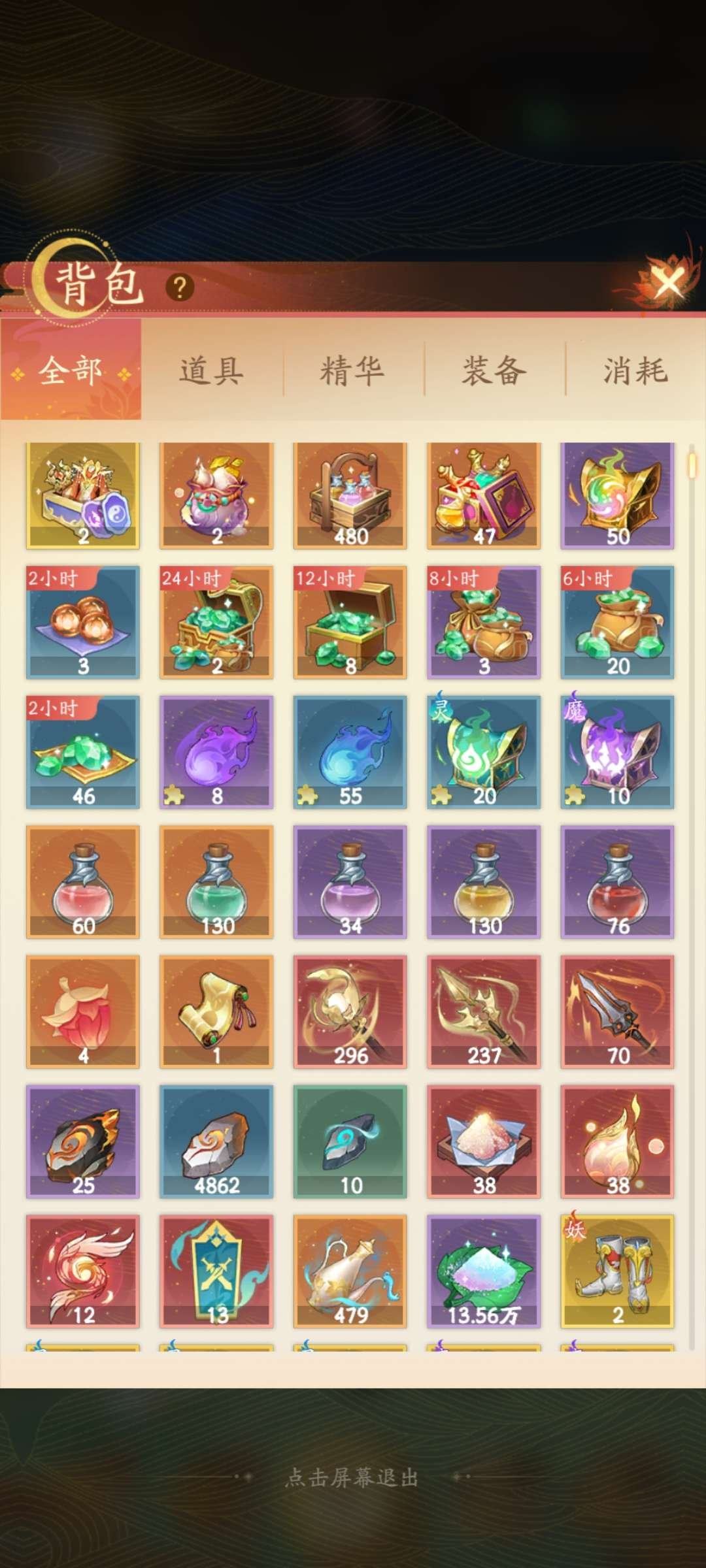Select the 12小时 gem chest item
This screenshot has height=1568, width=706.
[350, 622]
